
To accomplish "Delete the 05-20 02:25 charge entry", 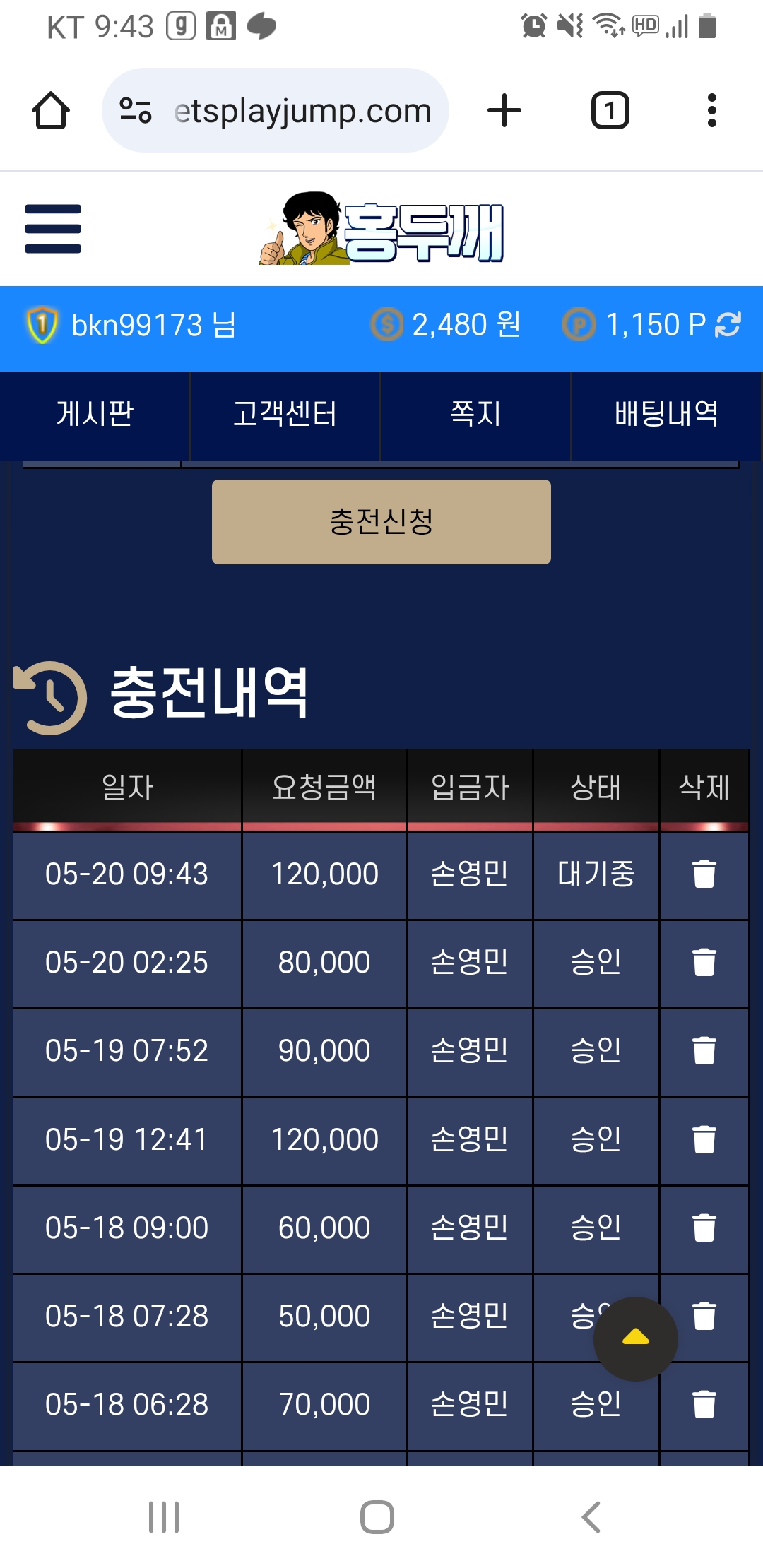I will (704, 963).
